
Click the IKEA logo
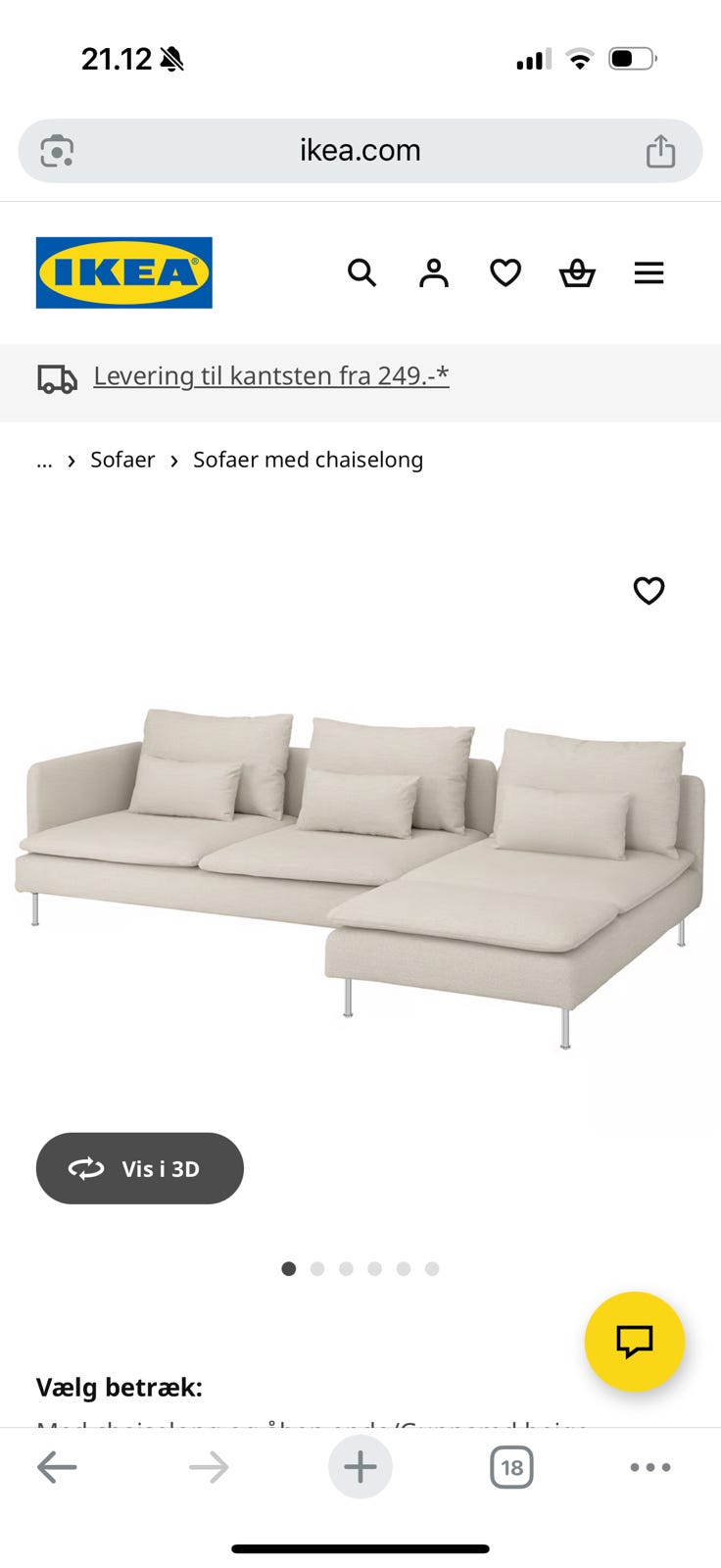click(x=123, y=271)
